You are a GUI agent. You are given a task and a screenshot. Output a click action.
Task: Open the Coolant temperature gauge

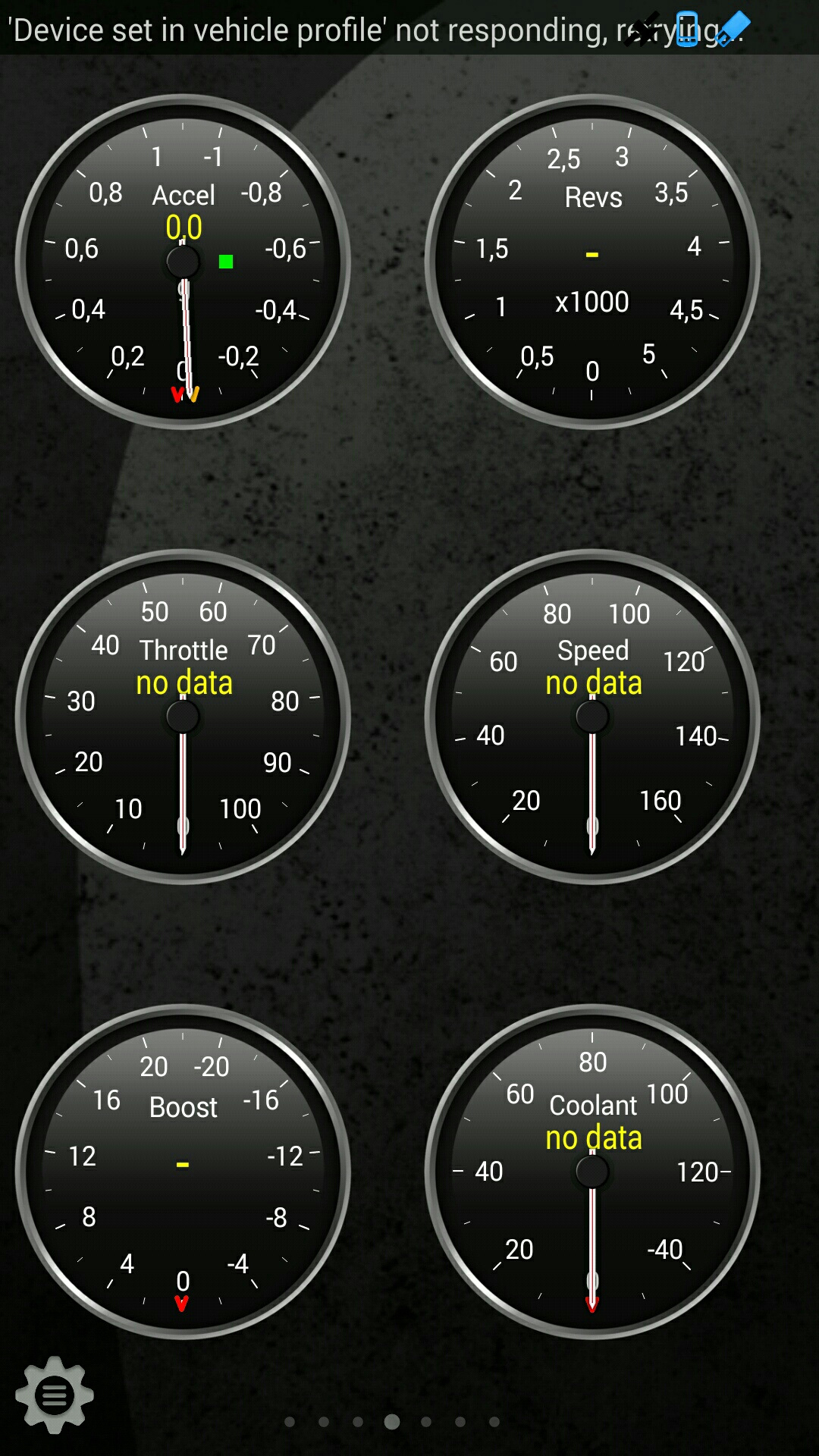592,1172
